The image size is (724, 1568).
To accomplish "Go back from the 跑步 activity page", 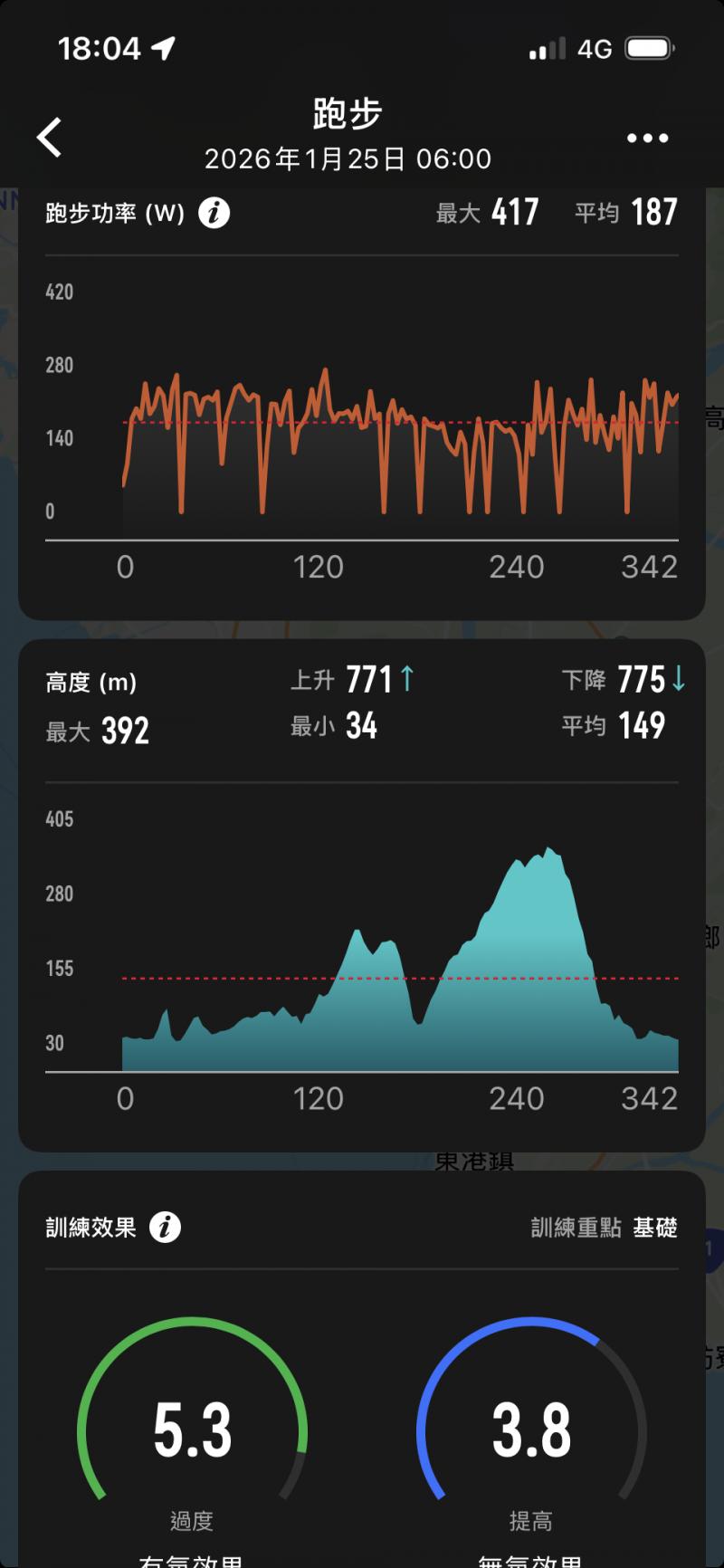I will [x=50, y=138].
